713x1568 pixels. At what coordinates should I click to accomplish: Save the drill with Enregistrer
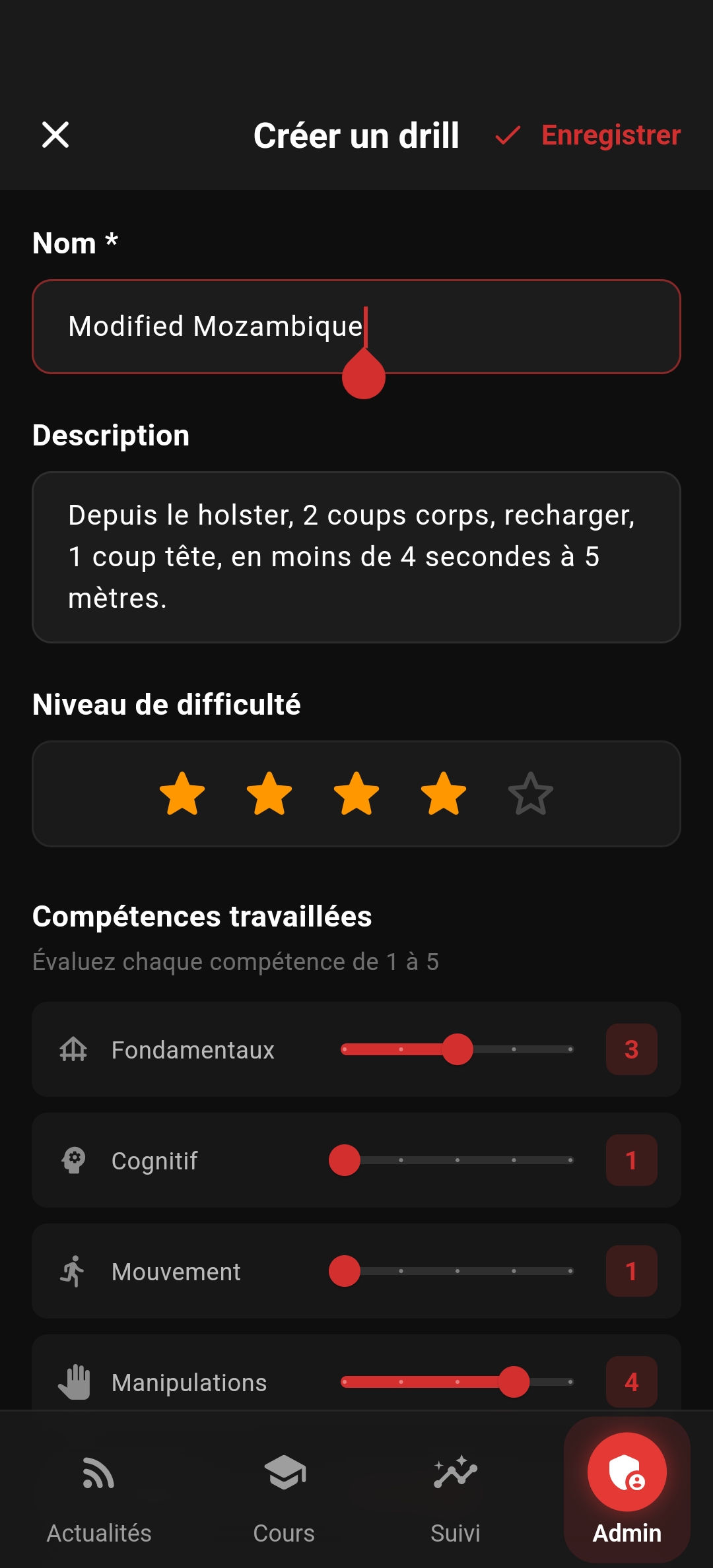pyautogui.click(x=589, y=135)
